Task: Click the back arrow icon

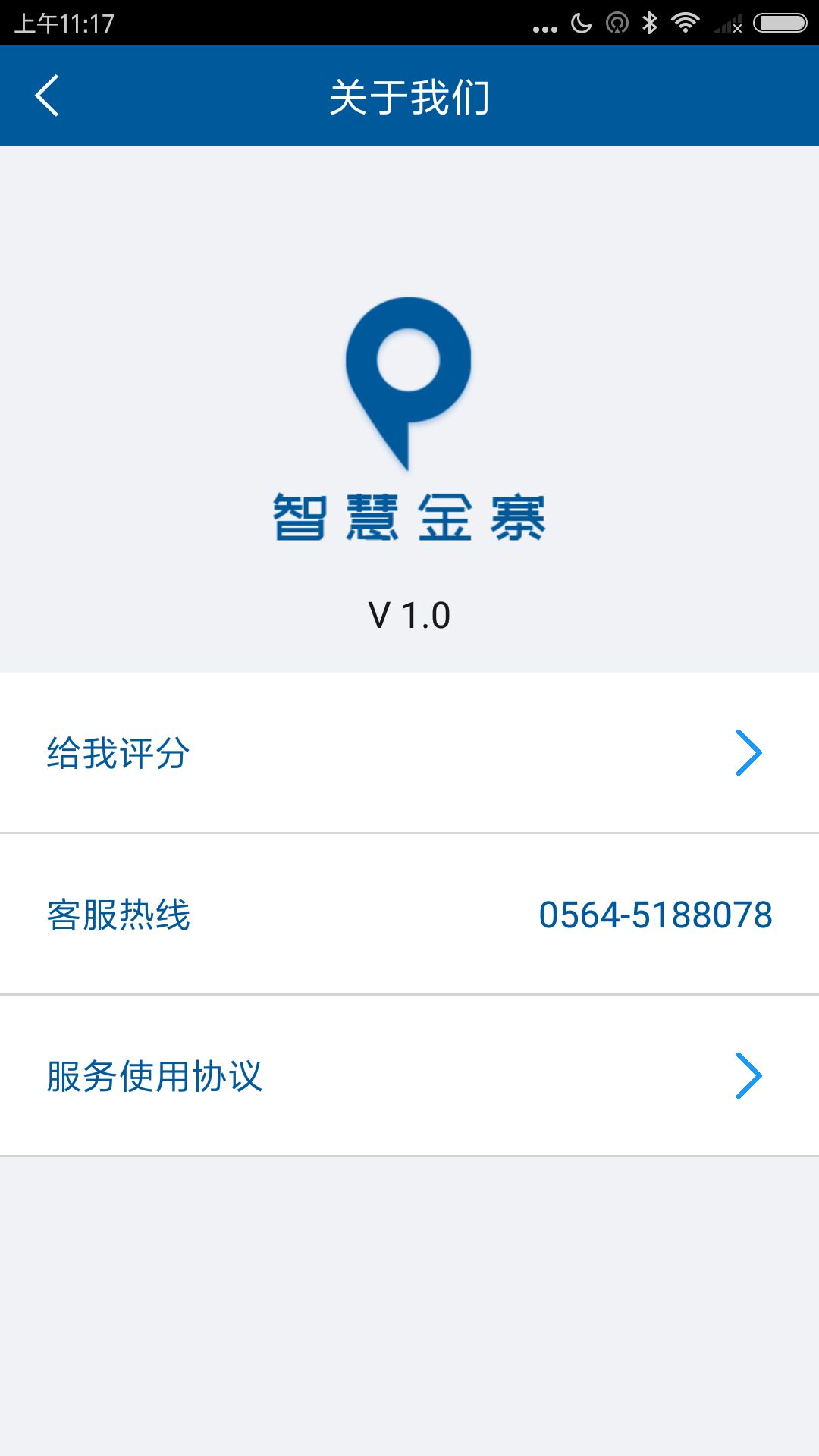Action: point(47,95)
